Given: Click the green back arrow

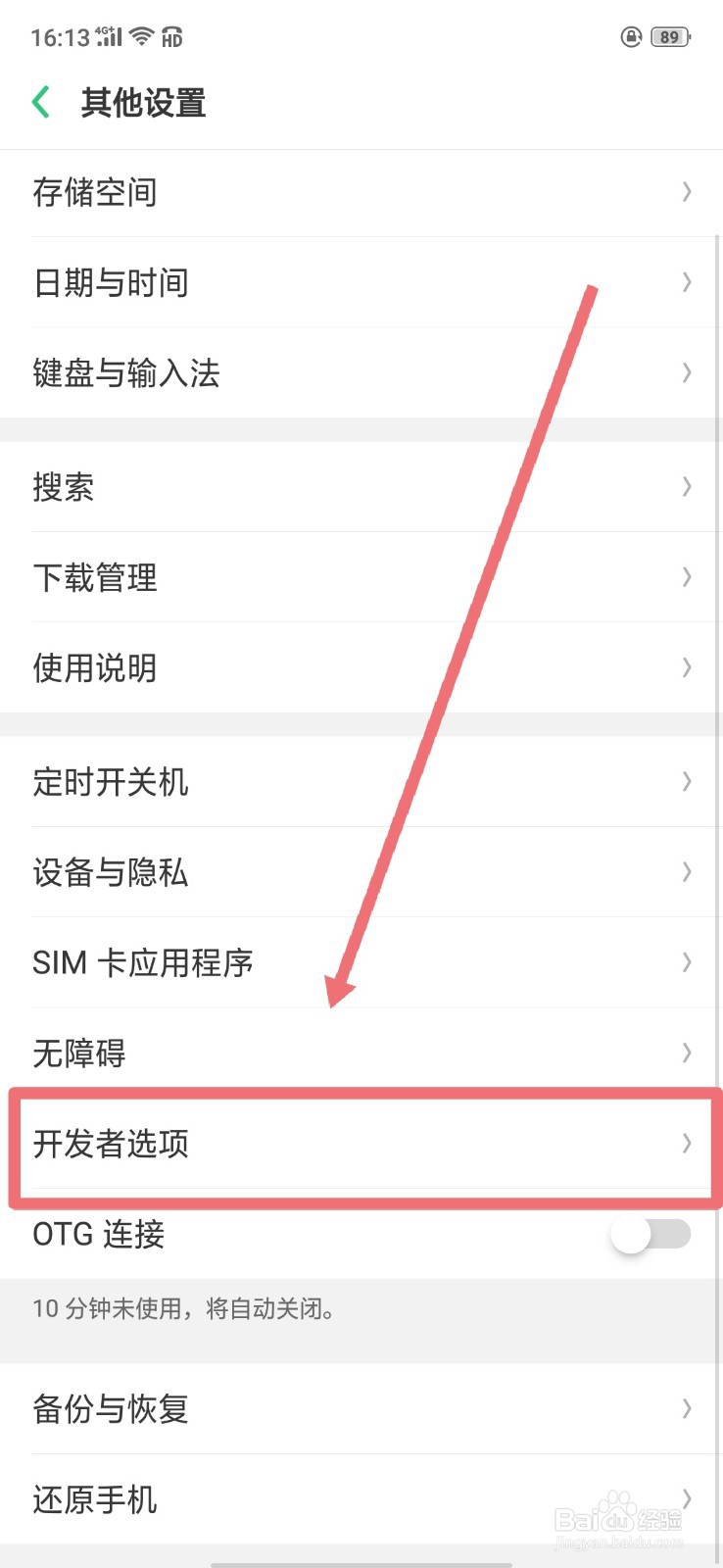Looking at the screenshot, I should (41, 101).
